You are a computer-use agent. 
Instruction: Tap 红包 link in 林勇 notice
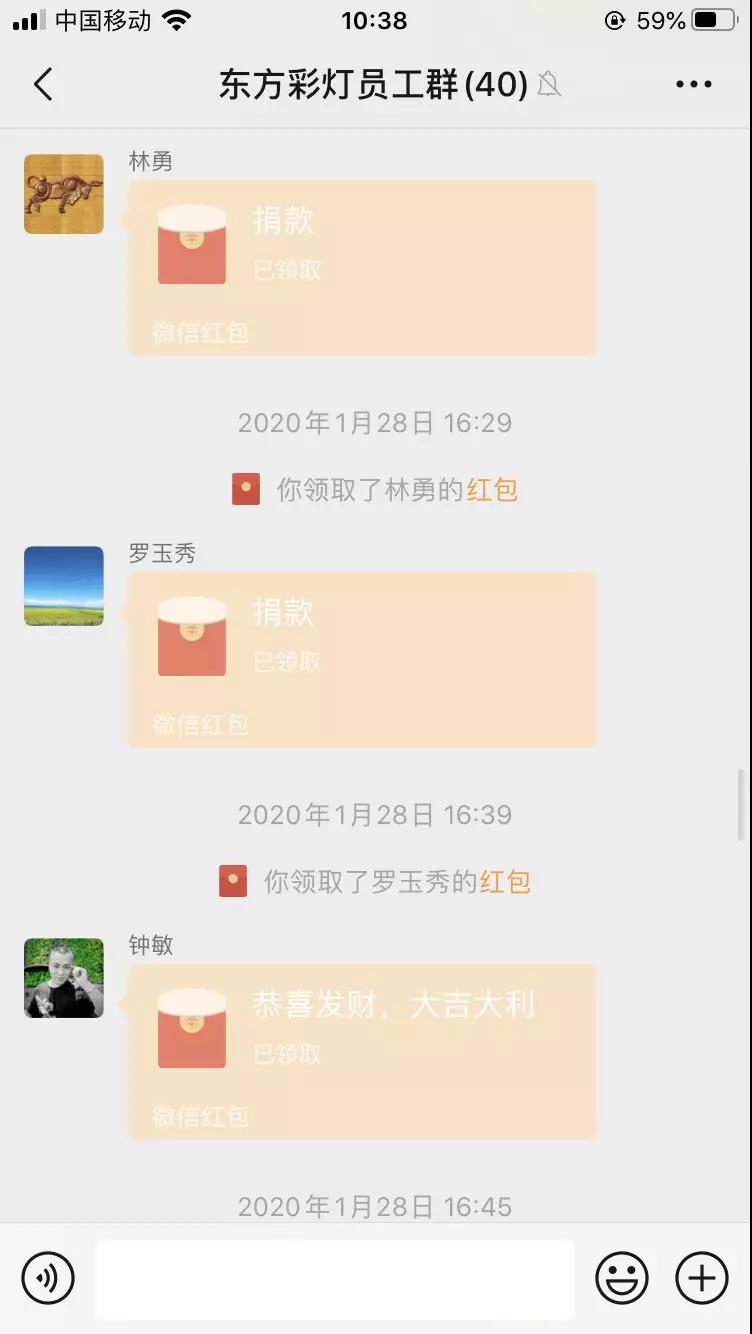click(492, 490)
